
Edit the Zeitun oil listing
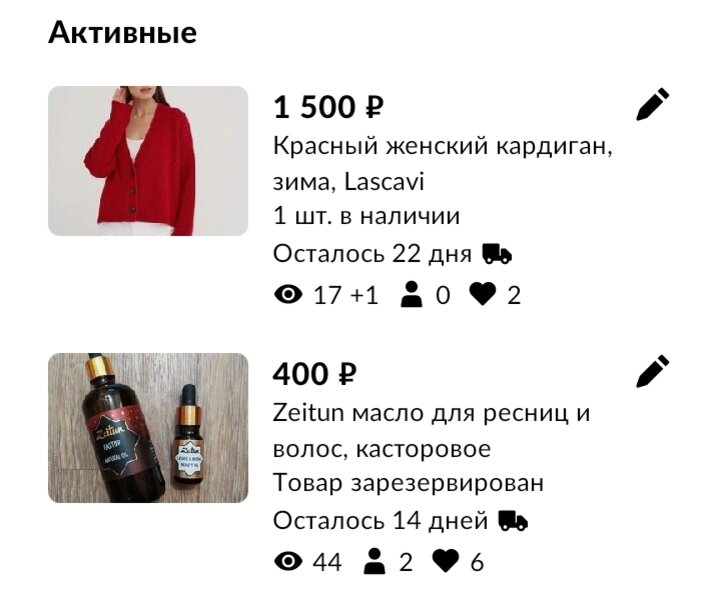(x=652, y=372)
